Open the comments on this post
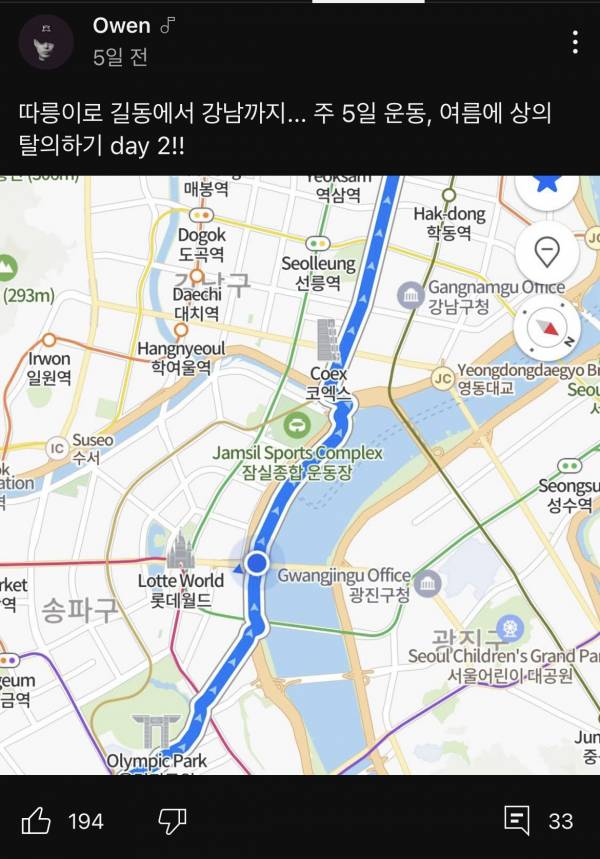 [517, 821]
